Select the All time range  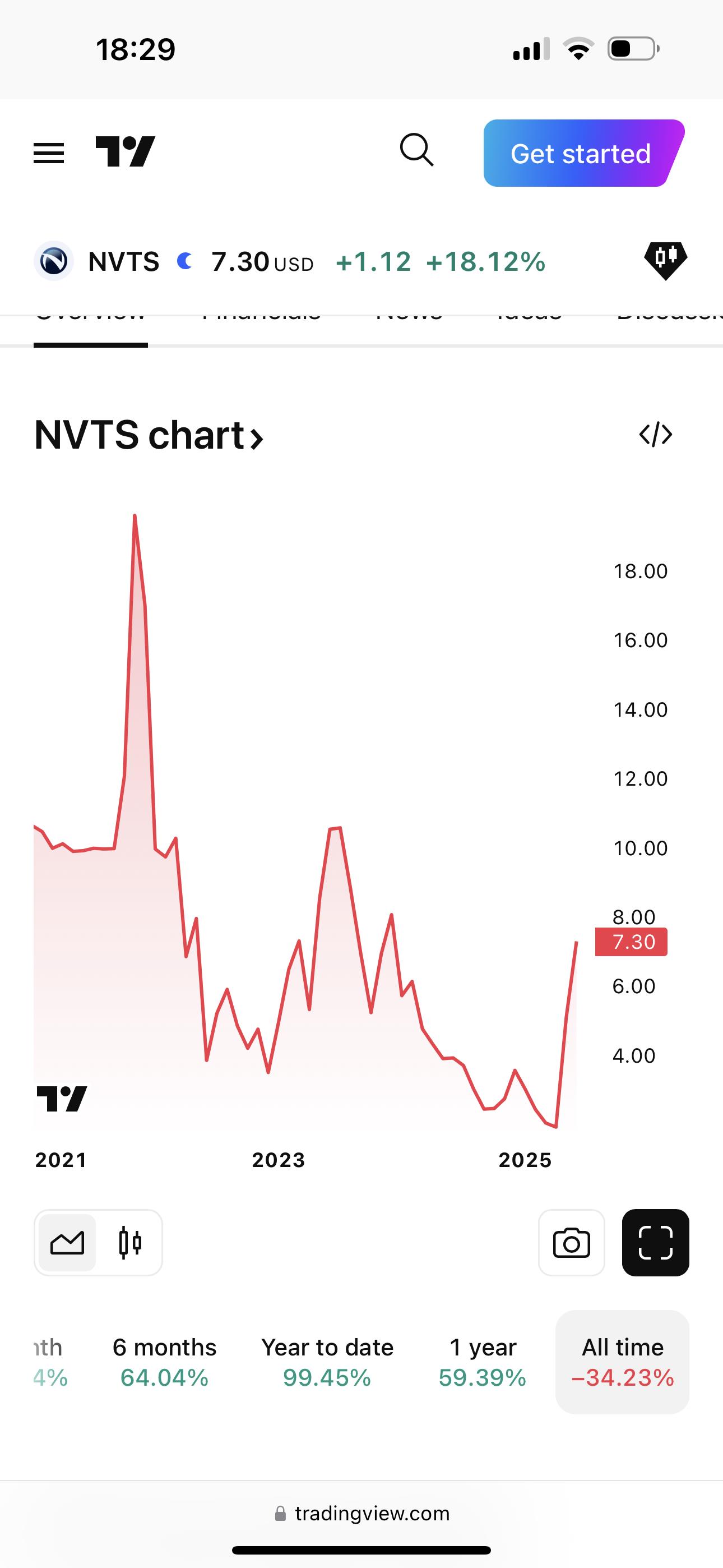(622, 1362)
